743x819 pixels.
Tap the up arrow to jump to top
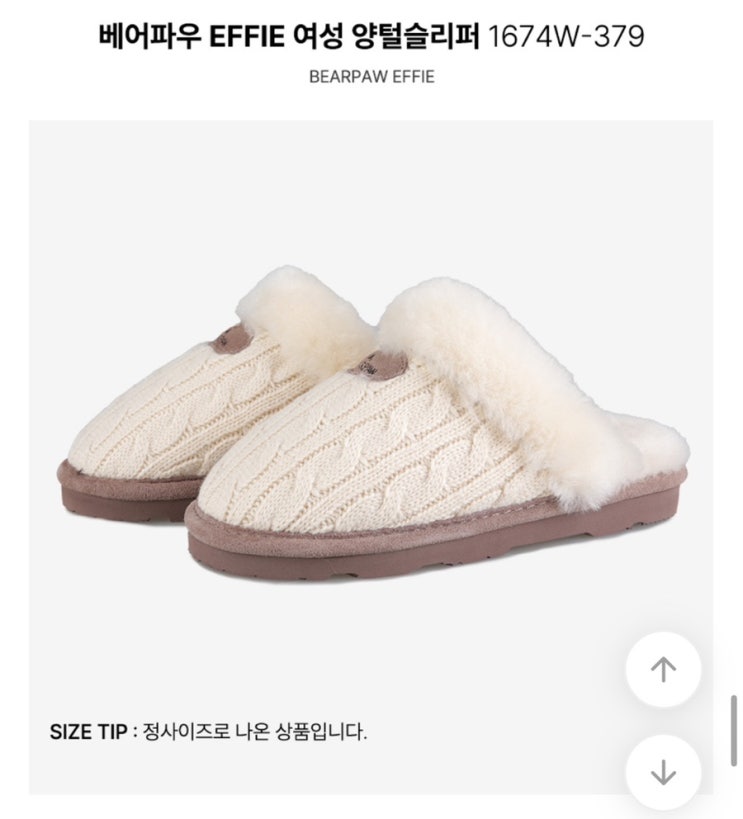pyautogui.click(x=663, y=670)
